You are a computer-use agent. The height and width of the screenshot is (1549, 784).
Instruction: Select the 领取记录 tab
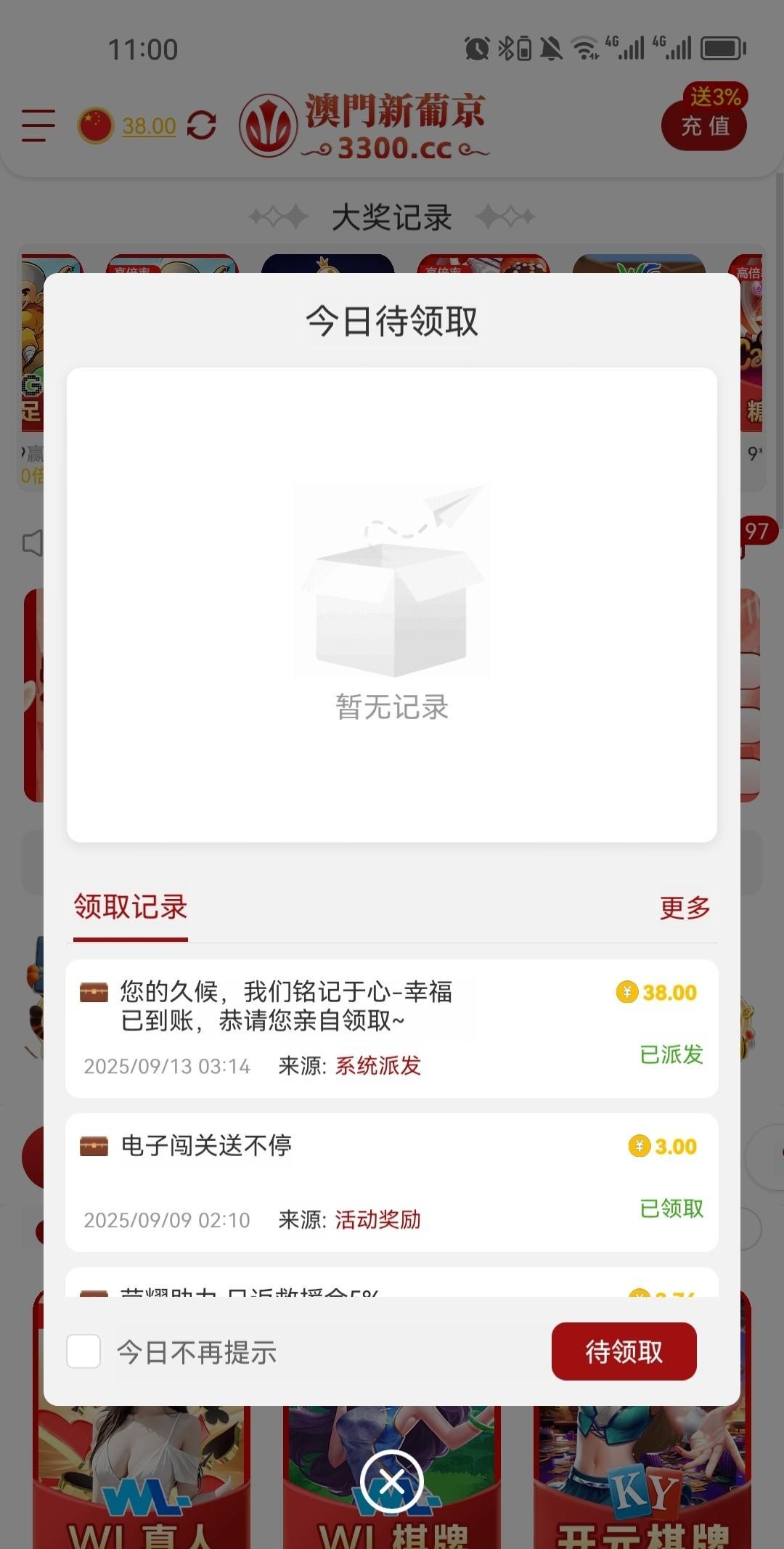131,908
